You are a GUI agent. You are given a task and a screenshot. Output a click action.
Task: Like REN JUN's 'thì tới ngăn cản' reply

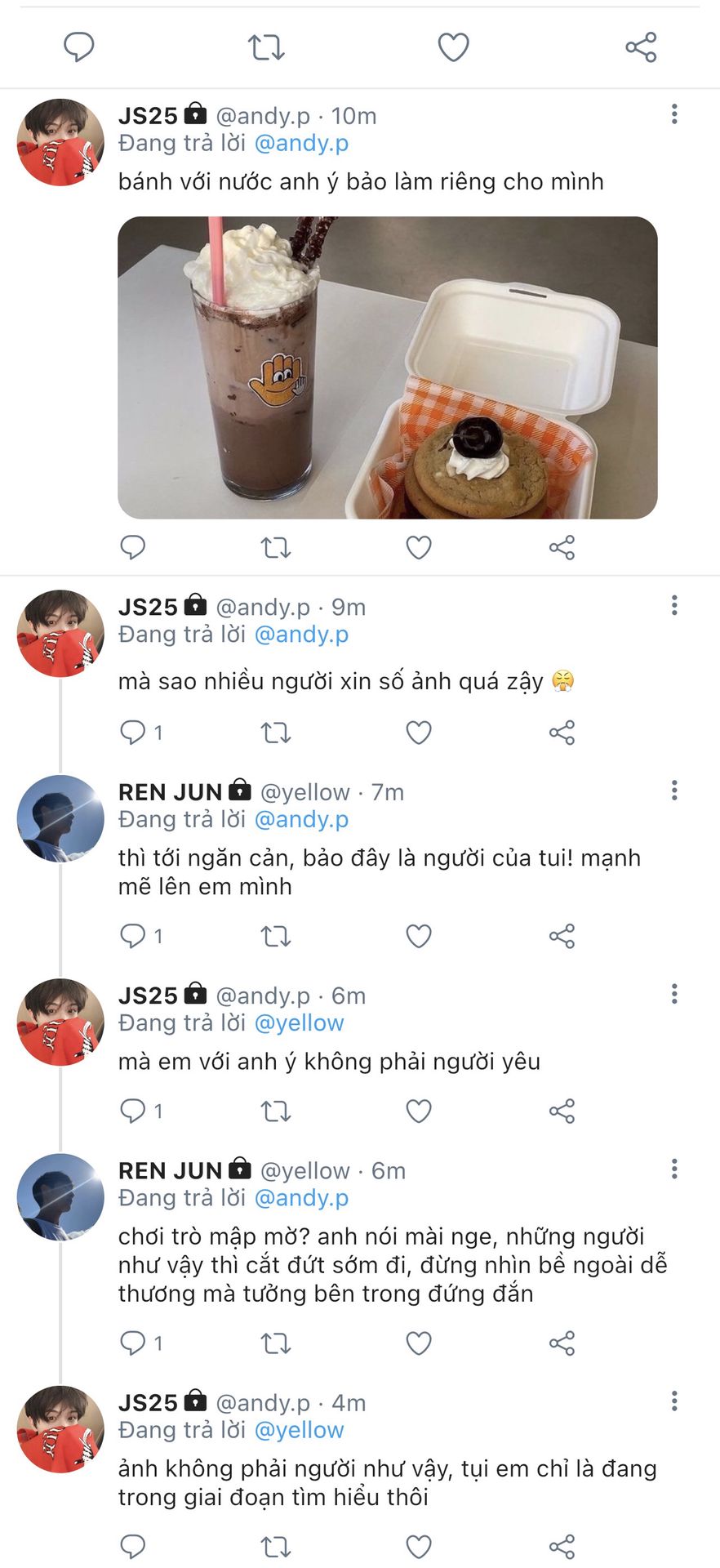[419, 936]
